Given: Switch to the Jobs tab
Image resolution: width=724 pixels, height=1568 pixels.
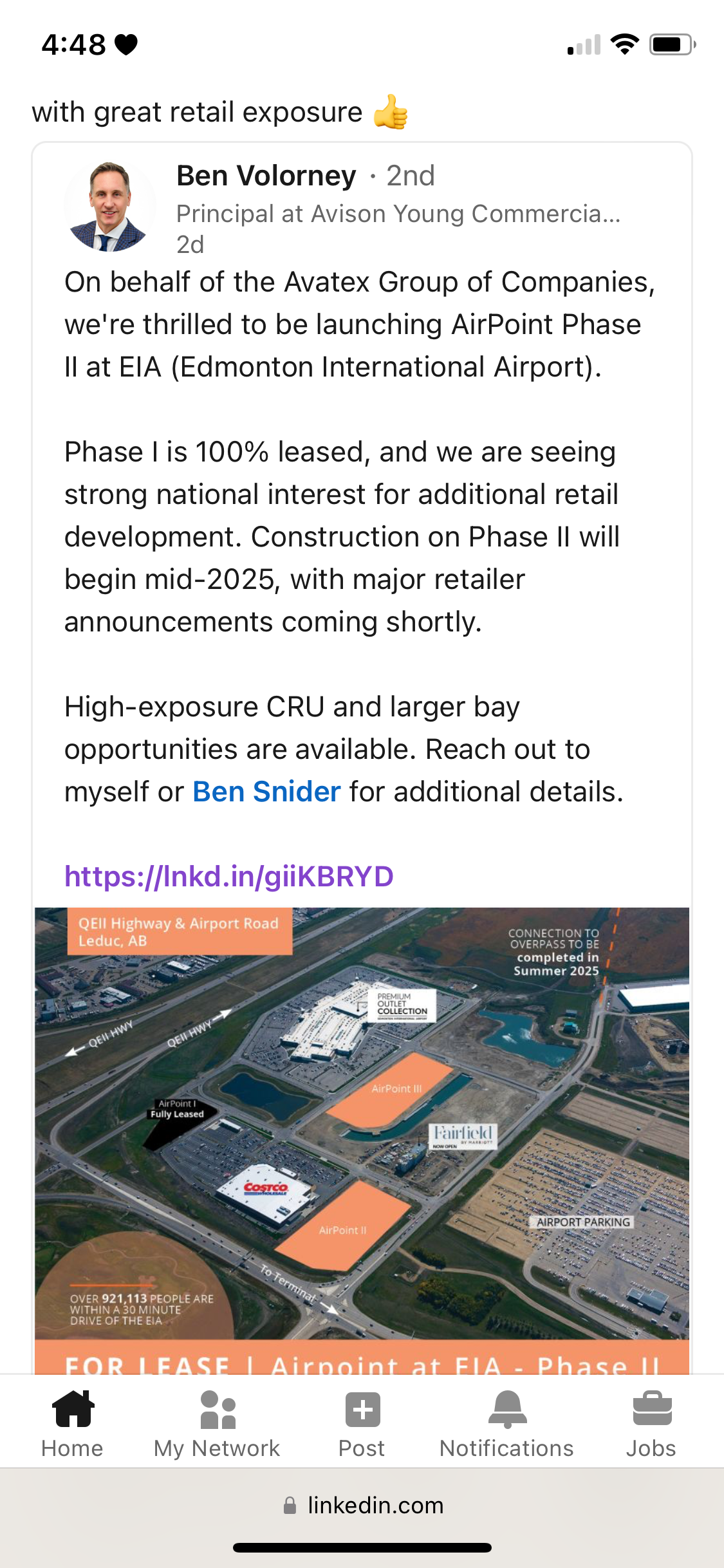Looking at the screenshot, I should tap(651, 1423).
